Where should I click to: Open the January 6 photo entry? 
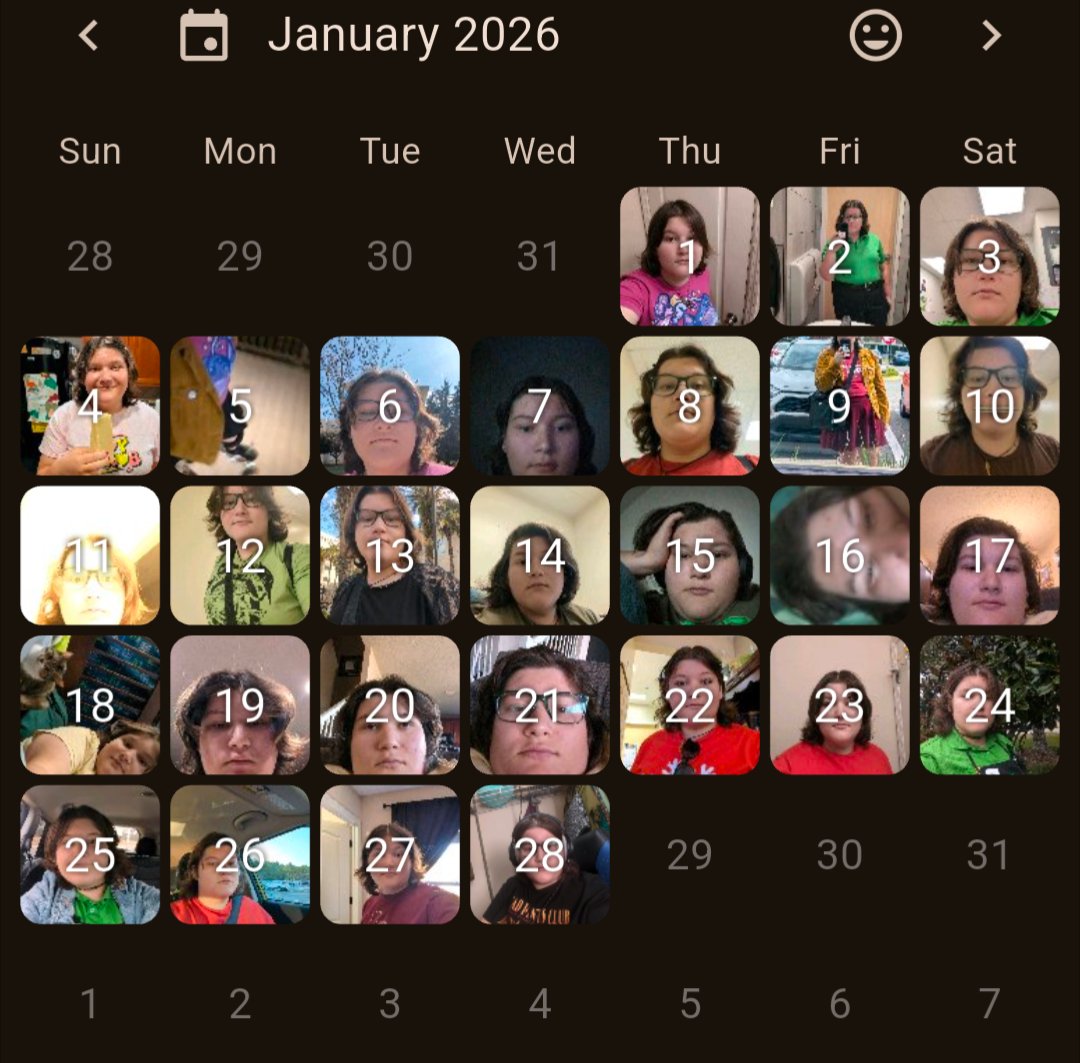coord(390,405)
